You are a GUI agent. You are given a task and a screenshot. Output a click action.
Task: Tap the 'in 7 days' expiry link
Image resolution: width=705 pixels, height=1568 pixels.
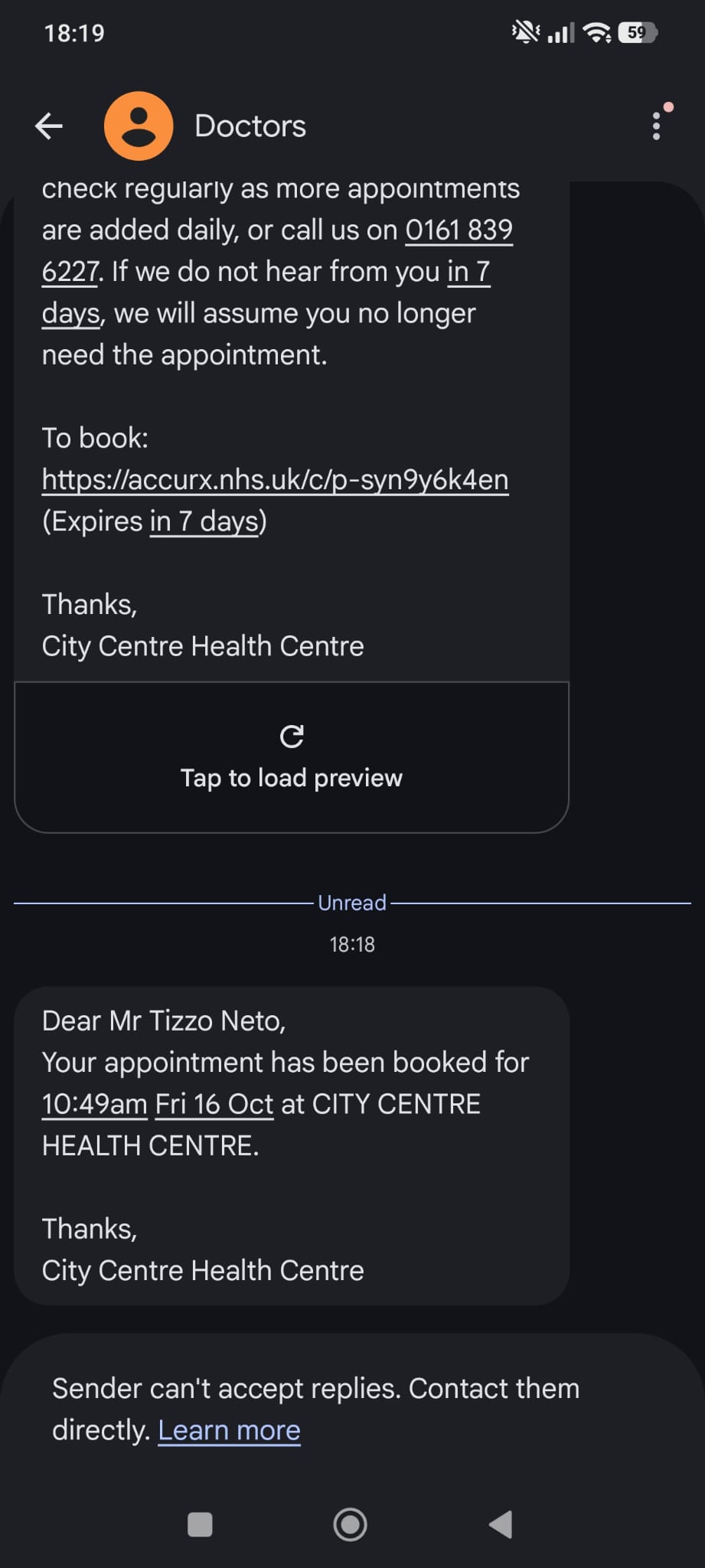click(204, 521)
